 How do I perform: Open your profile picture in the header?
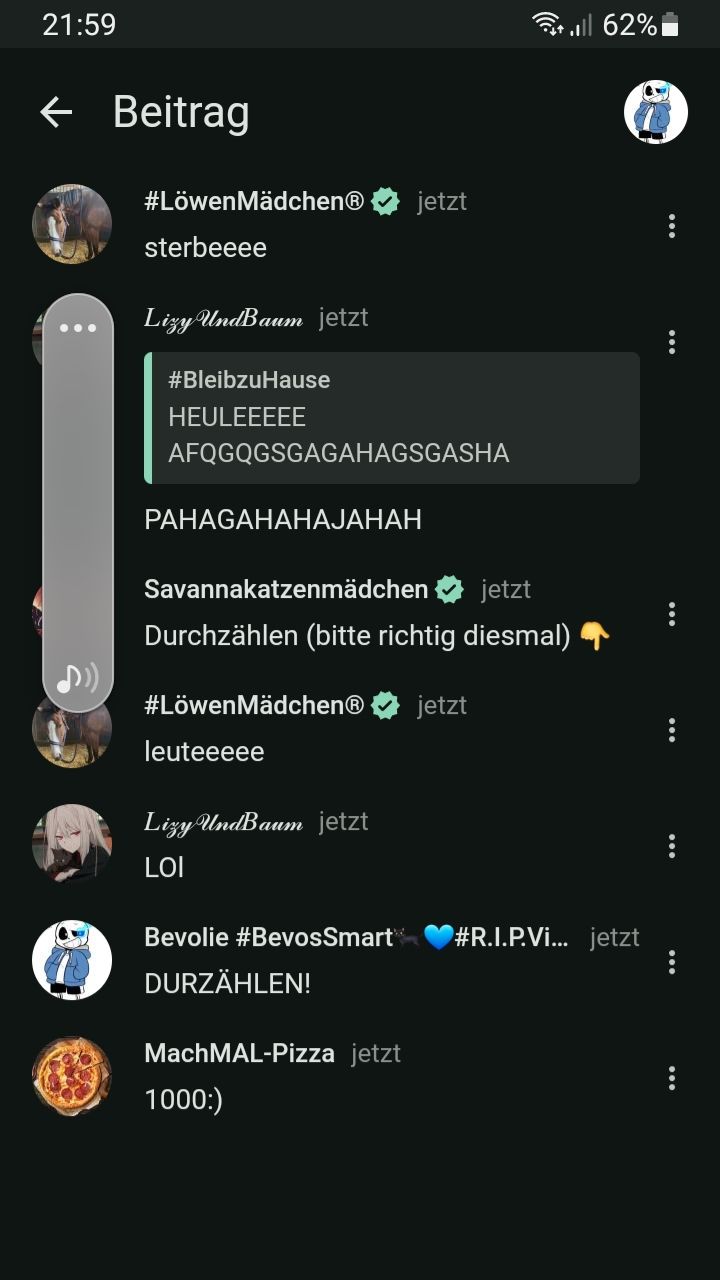(655, 112)
